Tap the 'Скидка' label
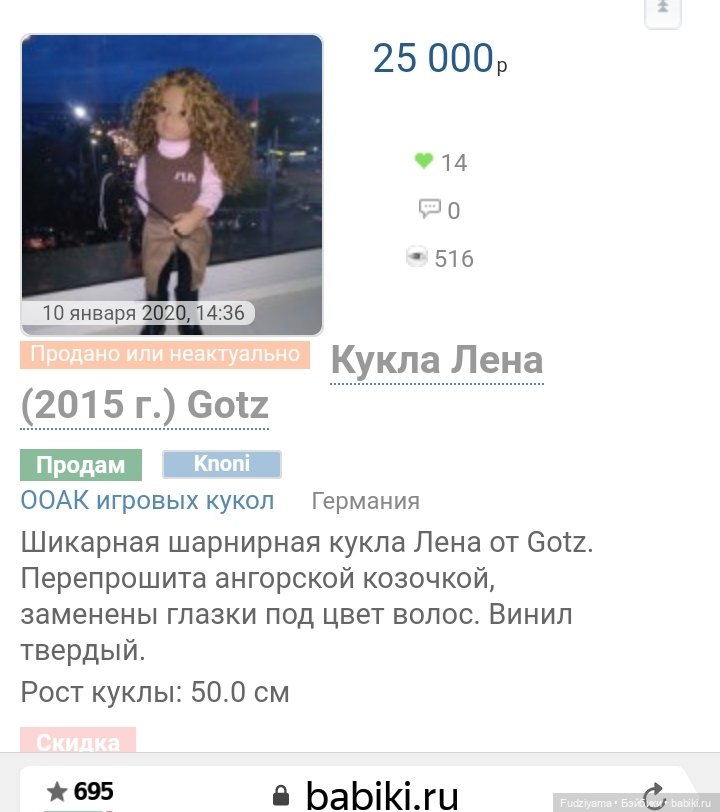Screen dimensions: 720x812 click(78, 742)
